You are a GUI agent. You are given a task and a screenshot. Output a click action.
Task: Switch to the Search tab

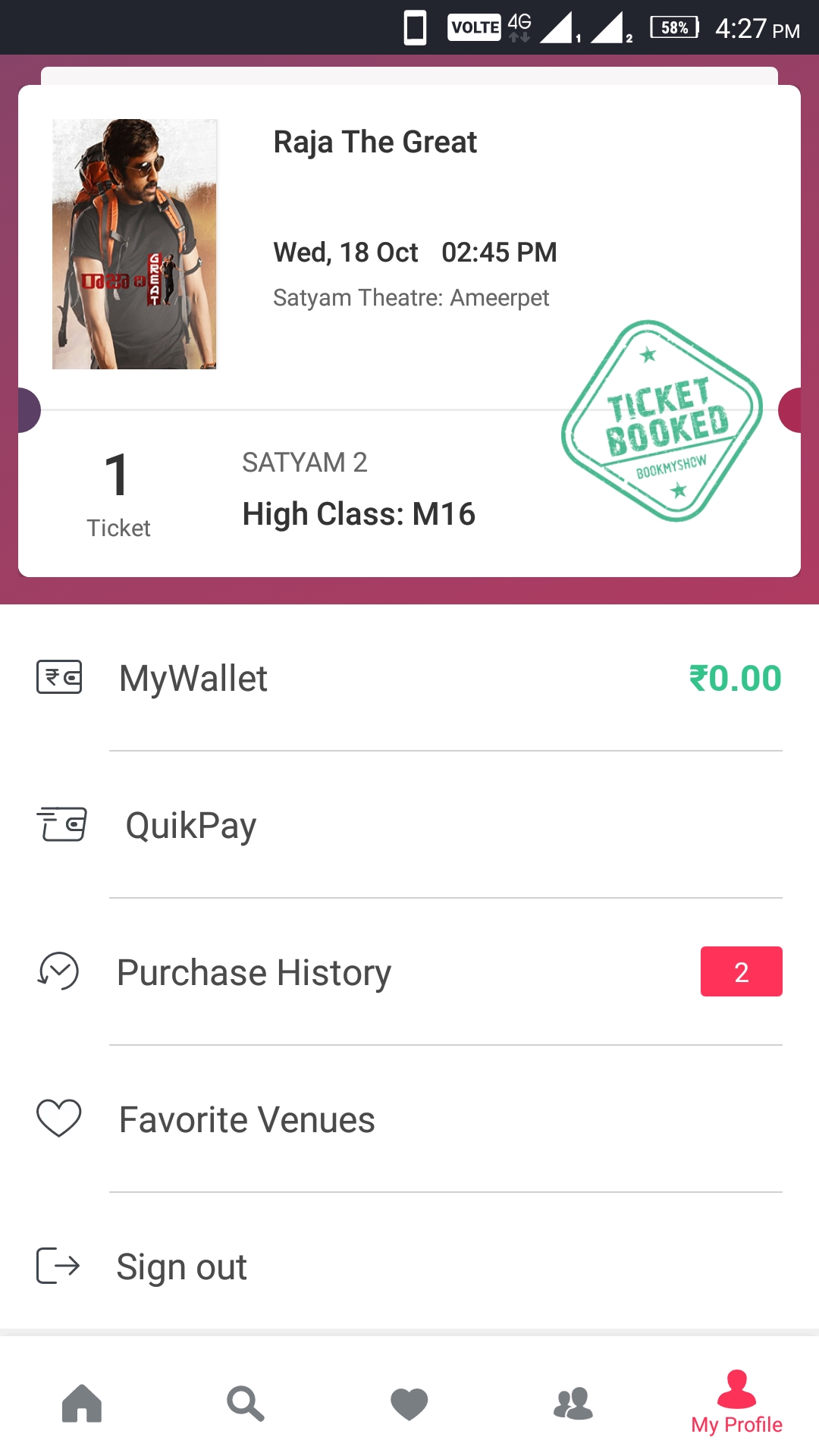246,1403
